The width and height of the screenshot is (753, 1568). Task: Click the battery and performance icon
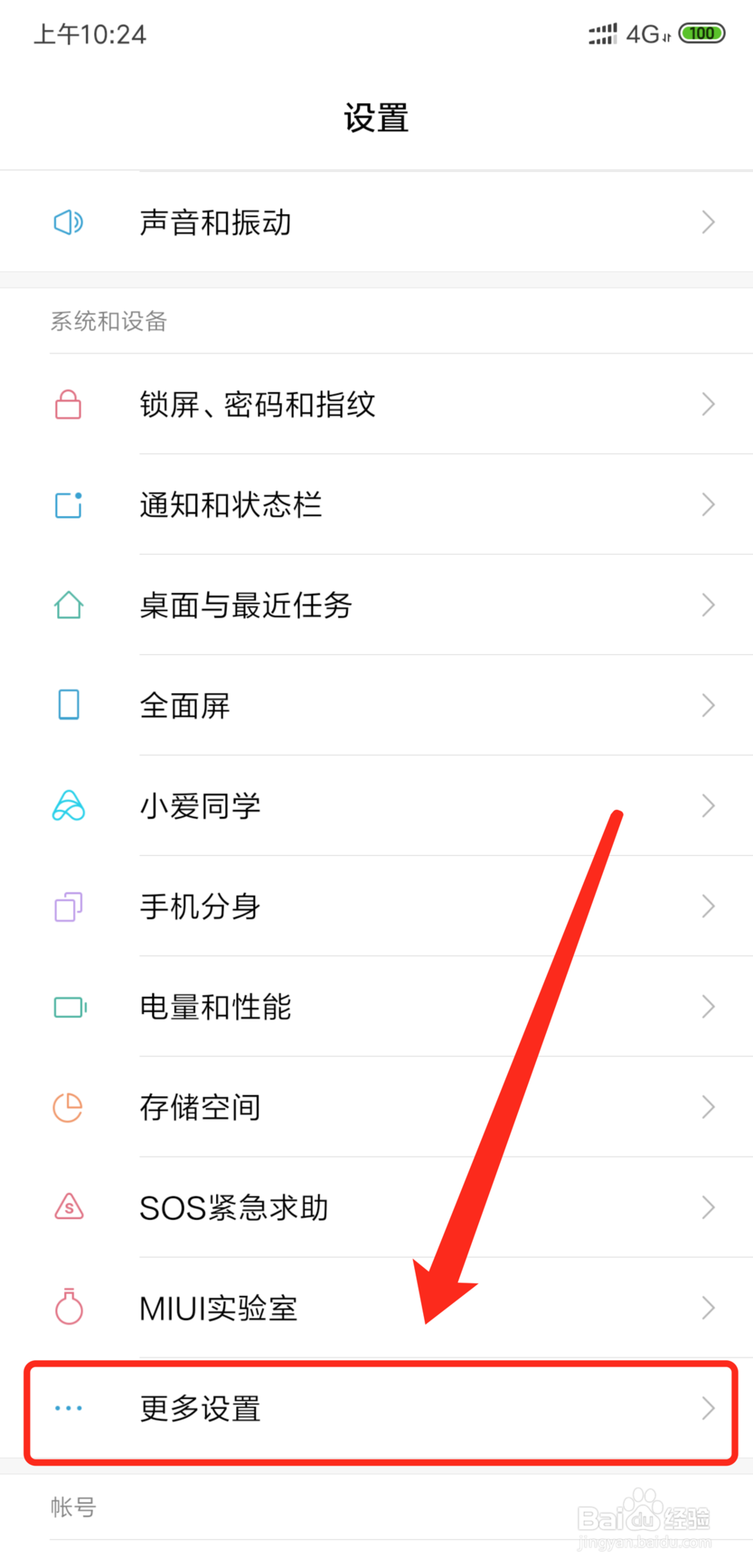67,1006
